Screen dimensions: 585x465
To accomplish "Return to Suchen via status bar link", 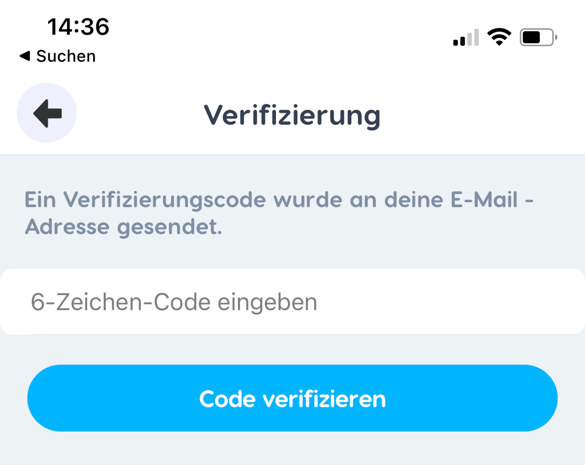I will [x=57, y=56].
